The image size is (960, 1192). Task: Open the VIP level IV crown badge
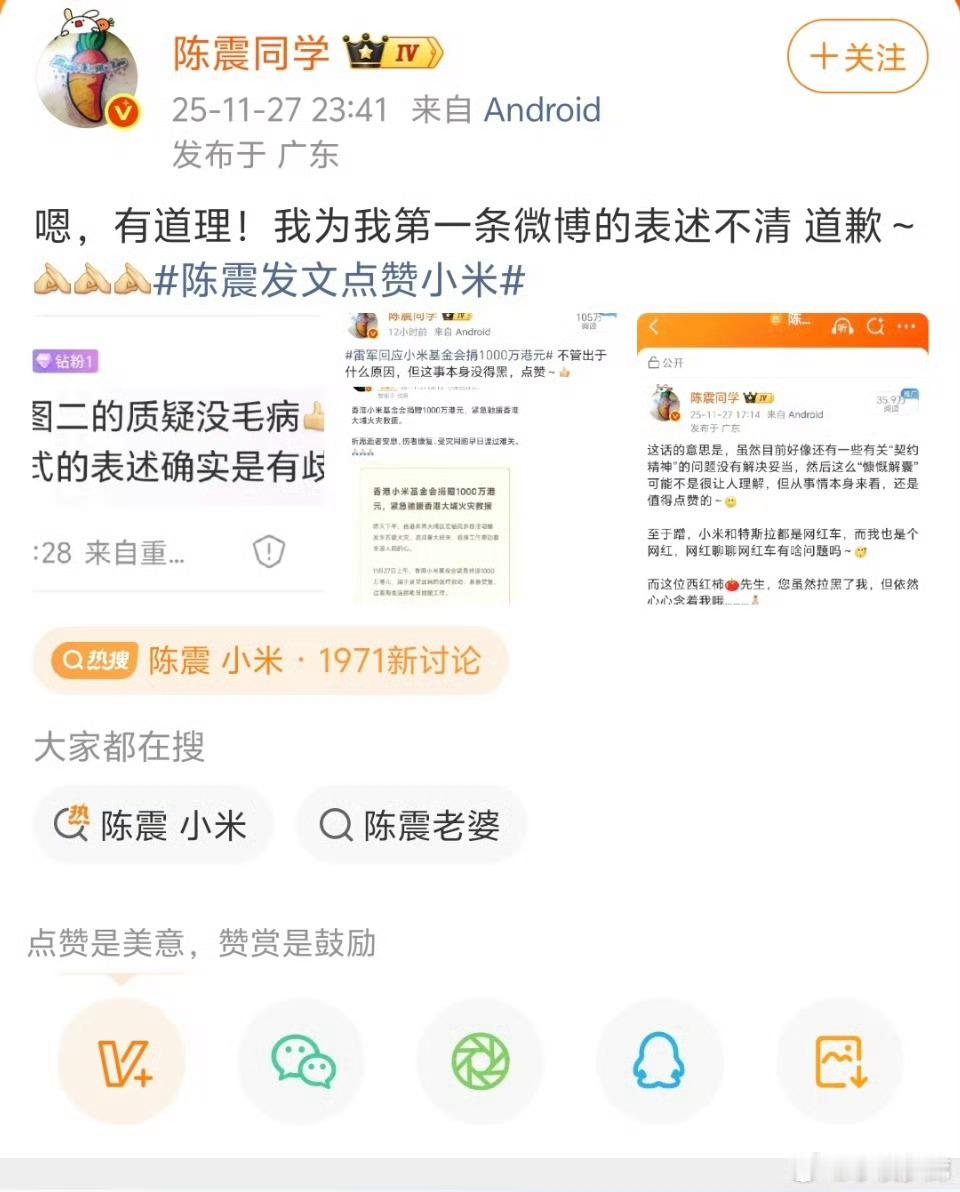pyautogui.click(x=393, y=52)
